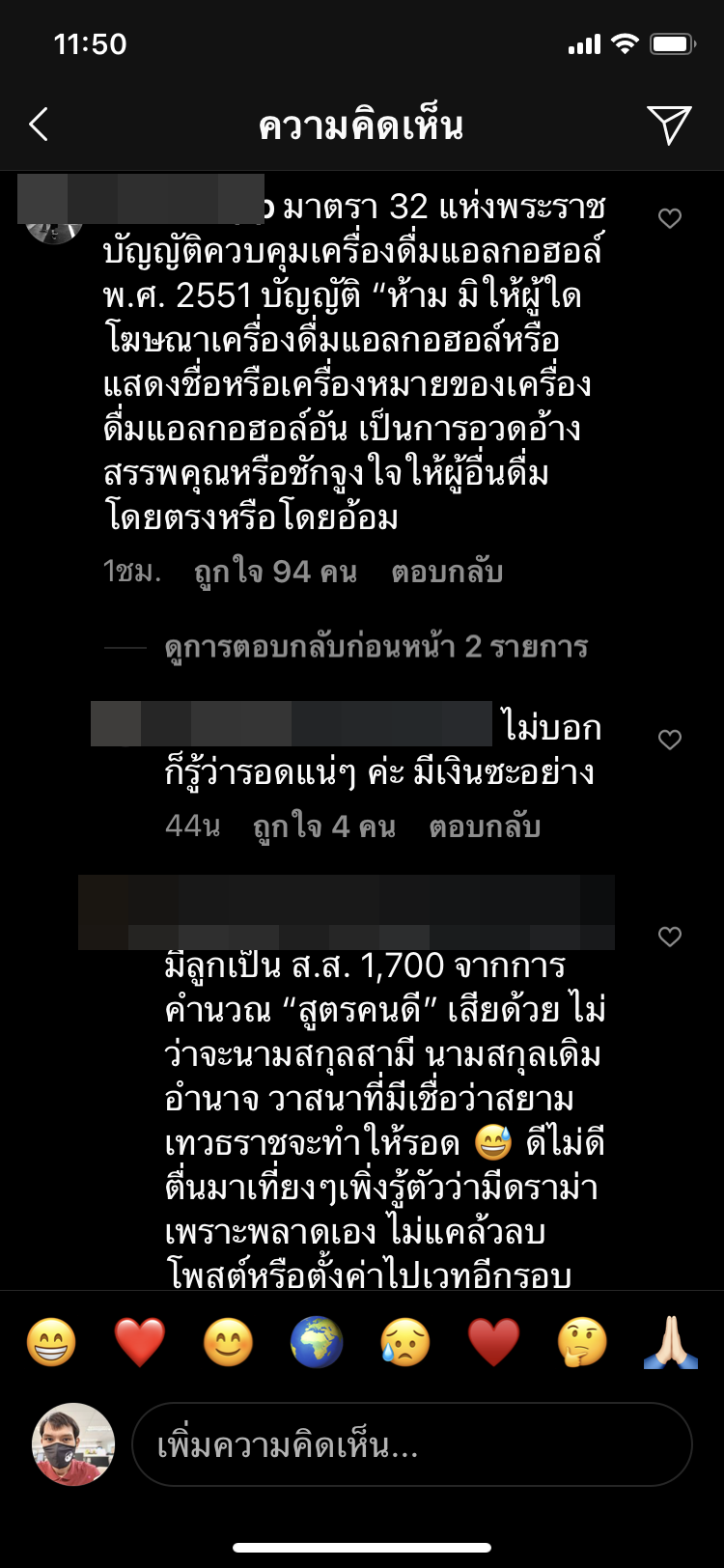
Task: Like the comment about ส.ส. 1,700
Action: tap(670, 937)
